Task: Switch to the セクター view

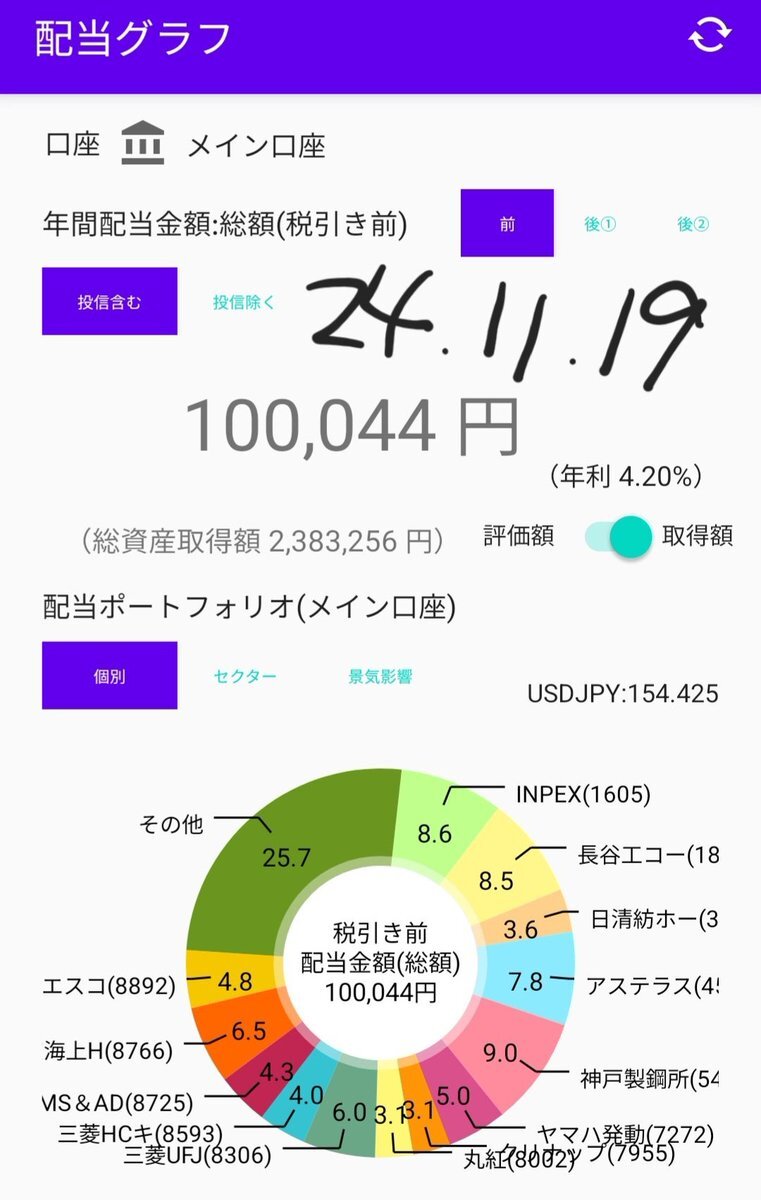Action: [245, 676]
